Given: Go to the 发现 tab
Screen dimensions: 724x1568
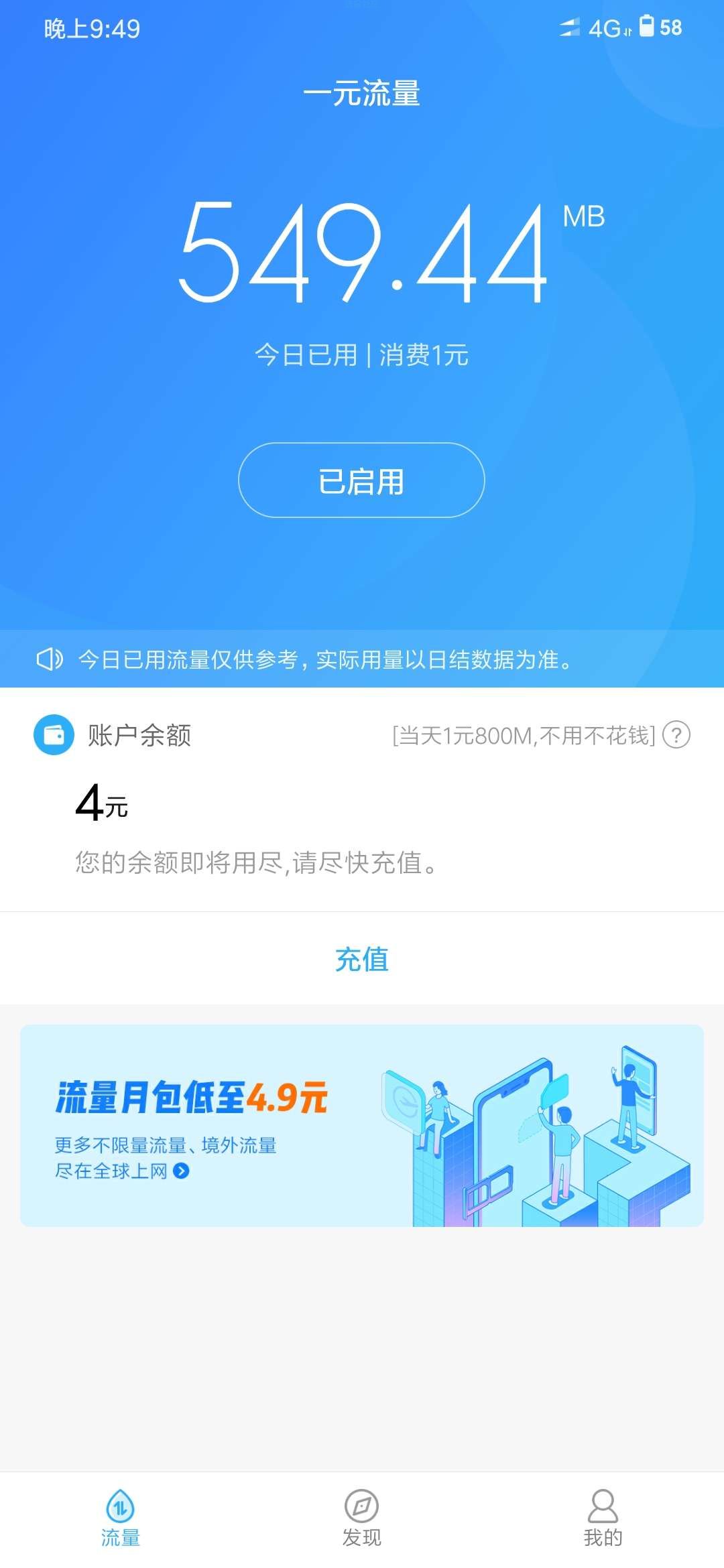Looking at the screenshot, I should point(361,1518).
